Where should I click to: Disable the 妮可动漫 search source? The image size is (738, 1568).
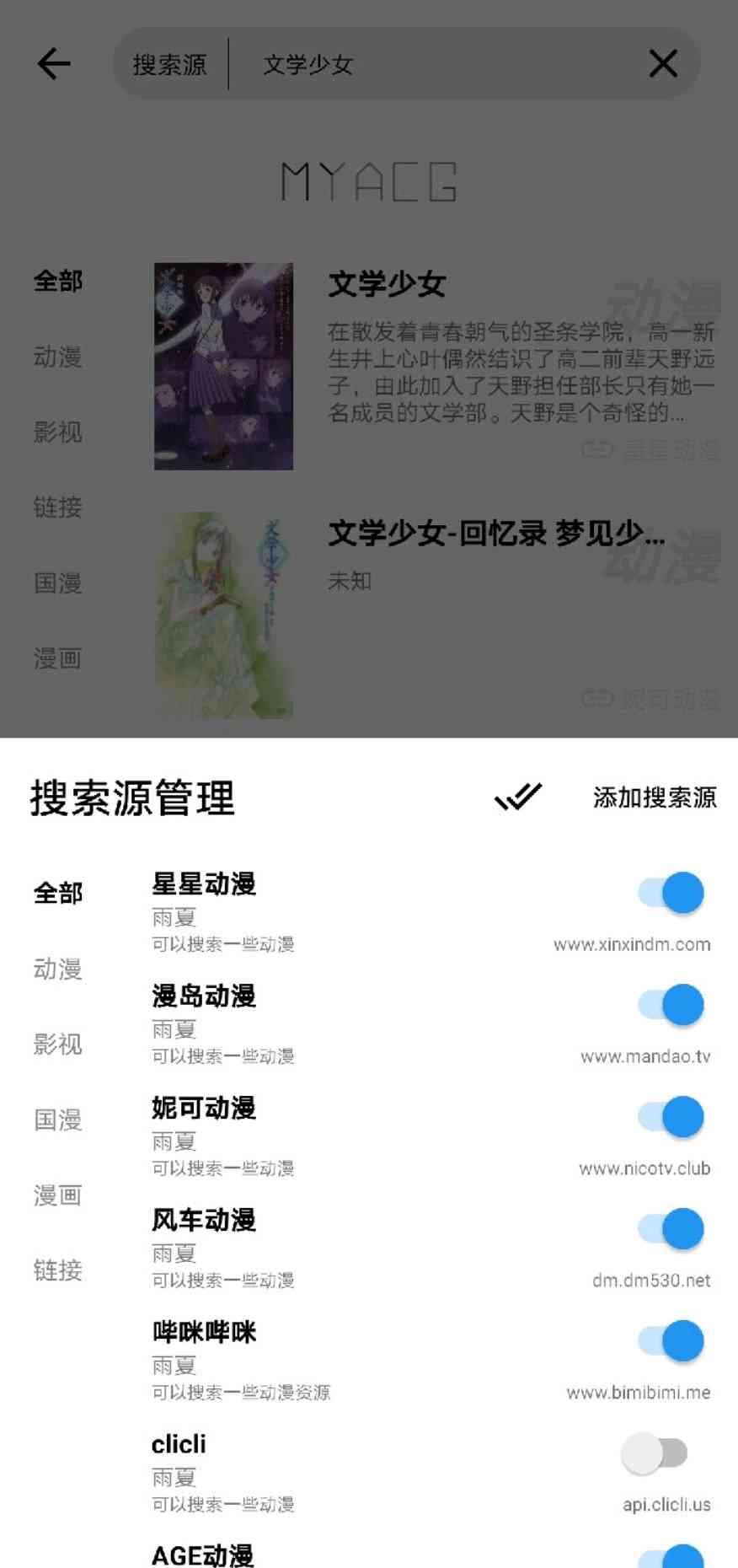[666, 1117]
